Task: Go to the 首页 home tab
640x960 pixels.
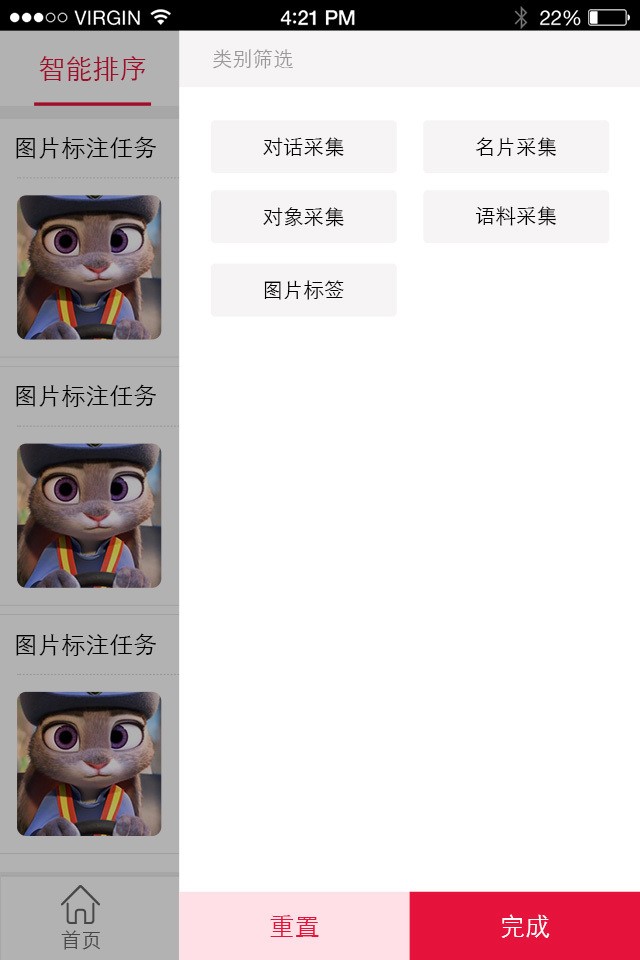Action: point(81,918)
